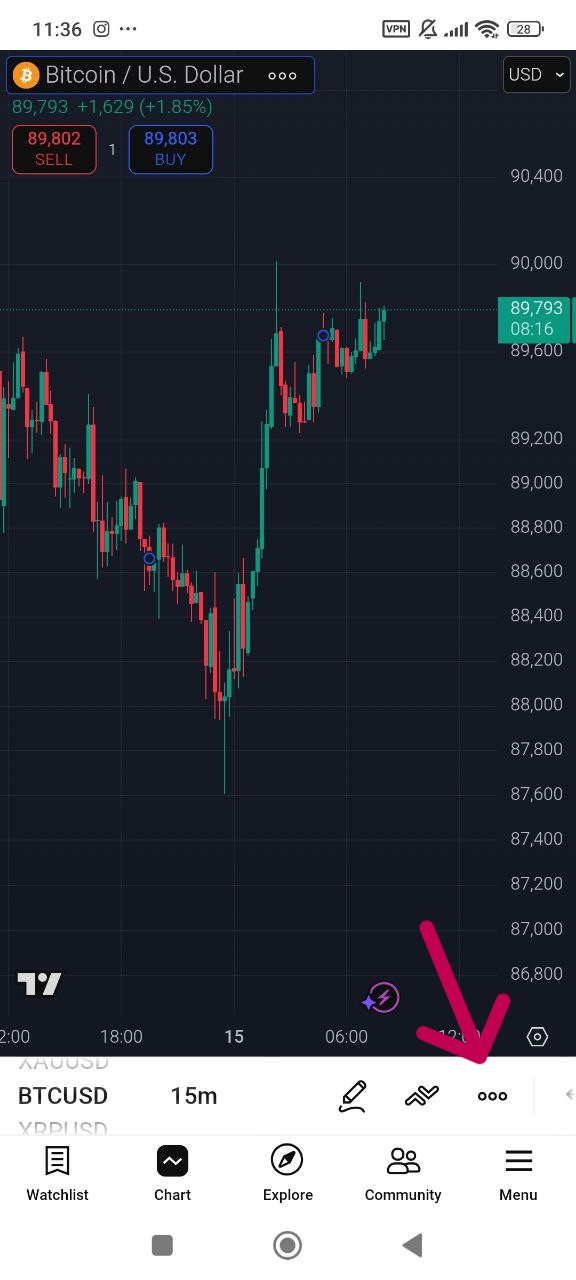Change the 15m timeframe interval

click(x=194, y=1096)
